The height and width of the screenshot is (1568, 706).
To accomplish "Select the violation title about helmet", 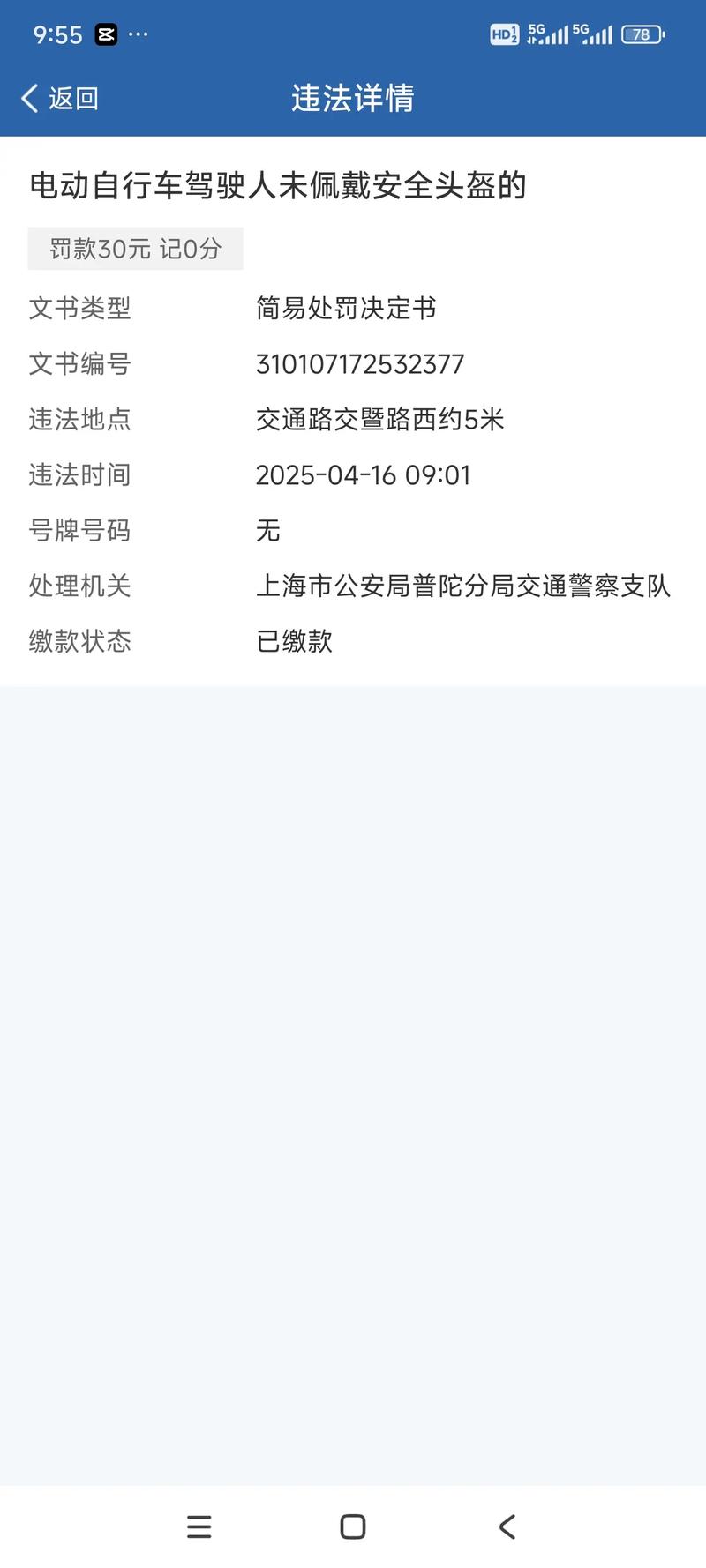I will point(276,187).
